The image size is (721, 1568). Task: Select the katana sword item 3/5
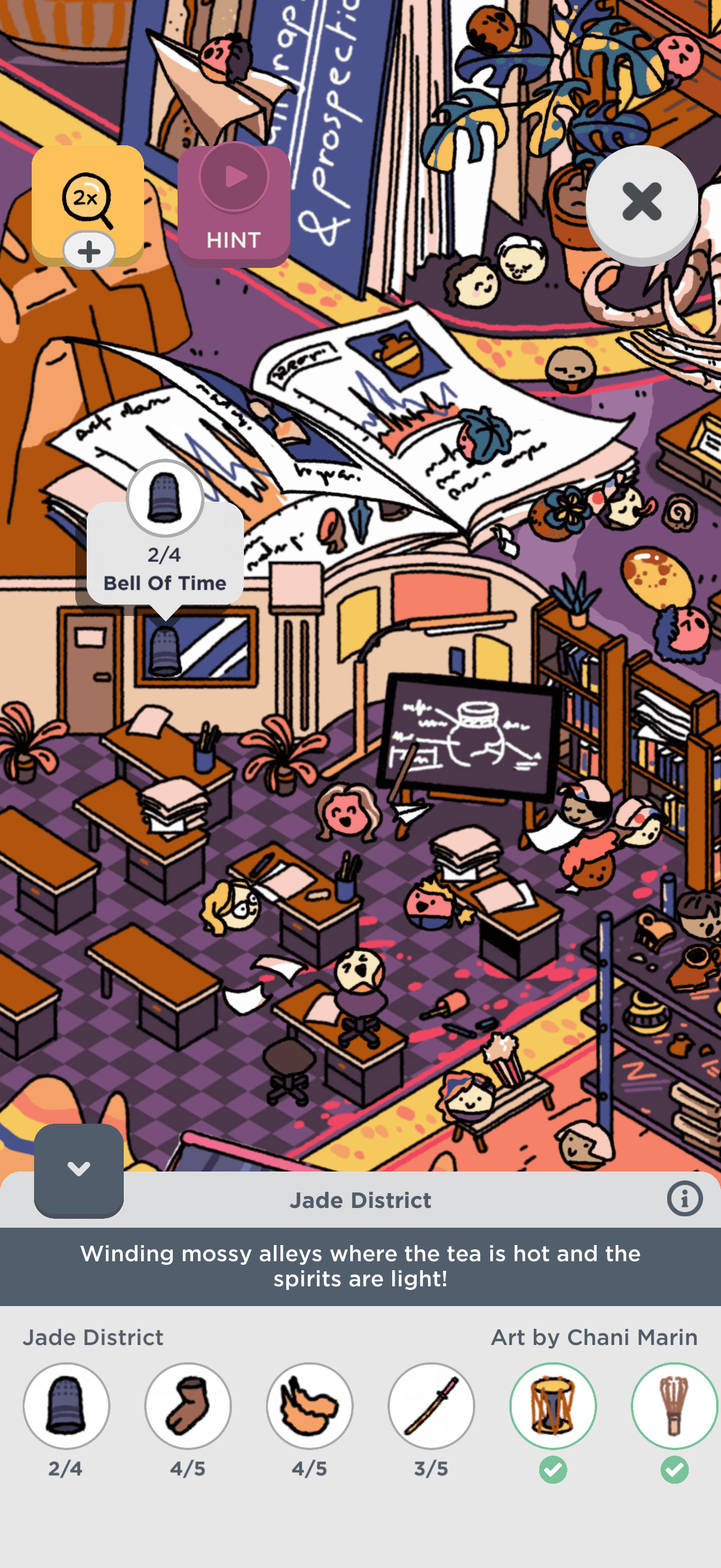point(432,1405)
